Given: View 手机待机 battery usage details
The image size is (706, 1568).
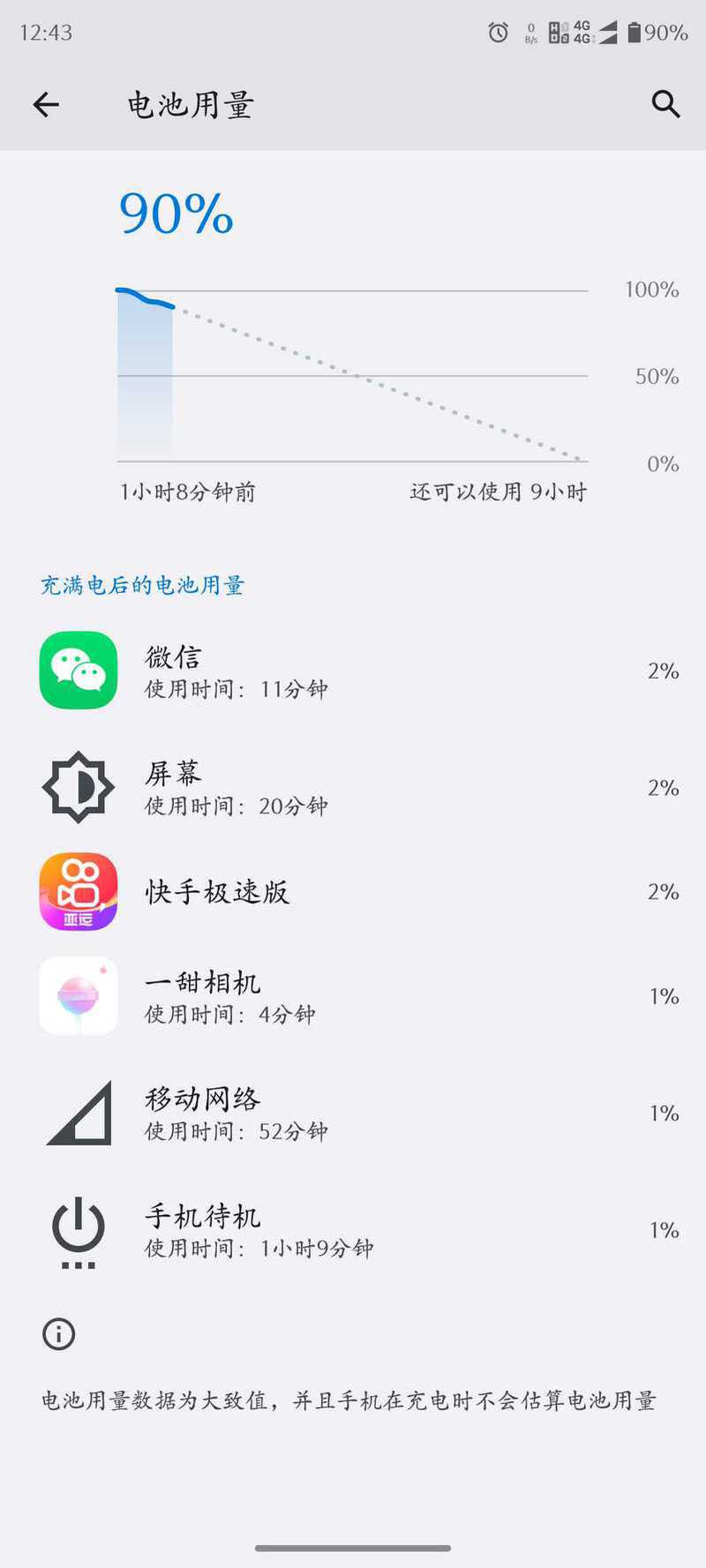Looking at the screenshot, I should (353, 1230).
